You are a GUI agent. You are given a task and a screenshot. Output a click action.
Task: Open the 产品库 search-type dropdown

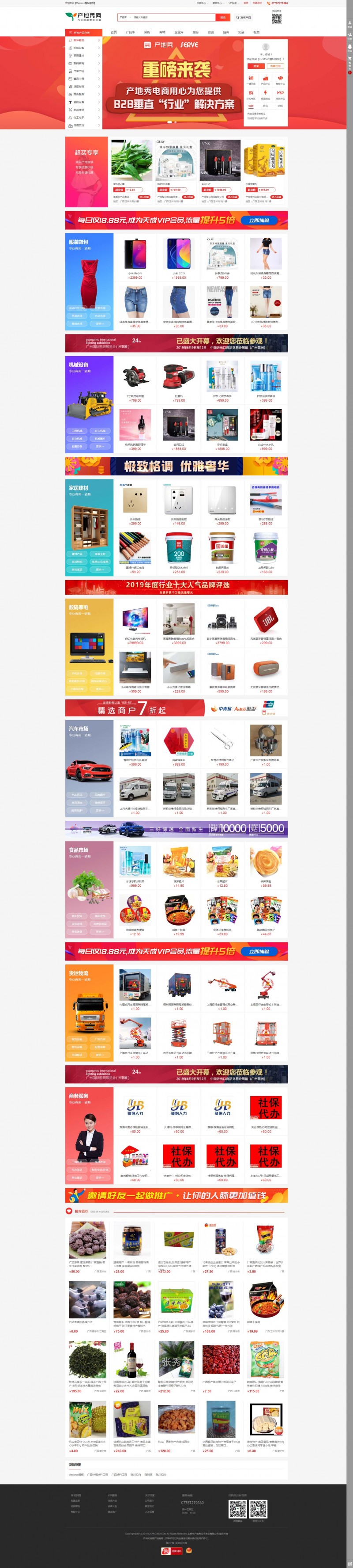pos(124,18)
